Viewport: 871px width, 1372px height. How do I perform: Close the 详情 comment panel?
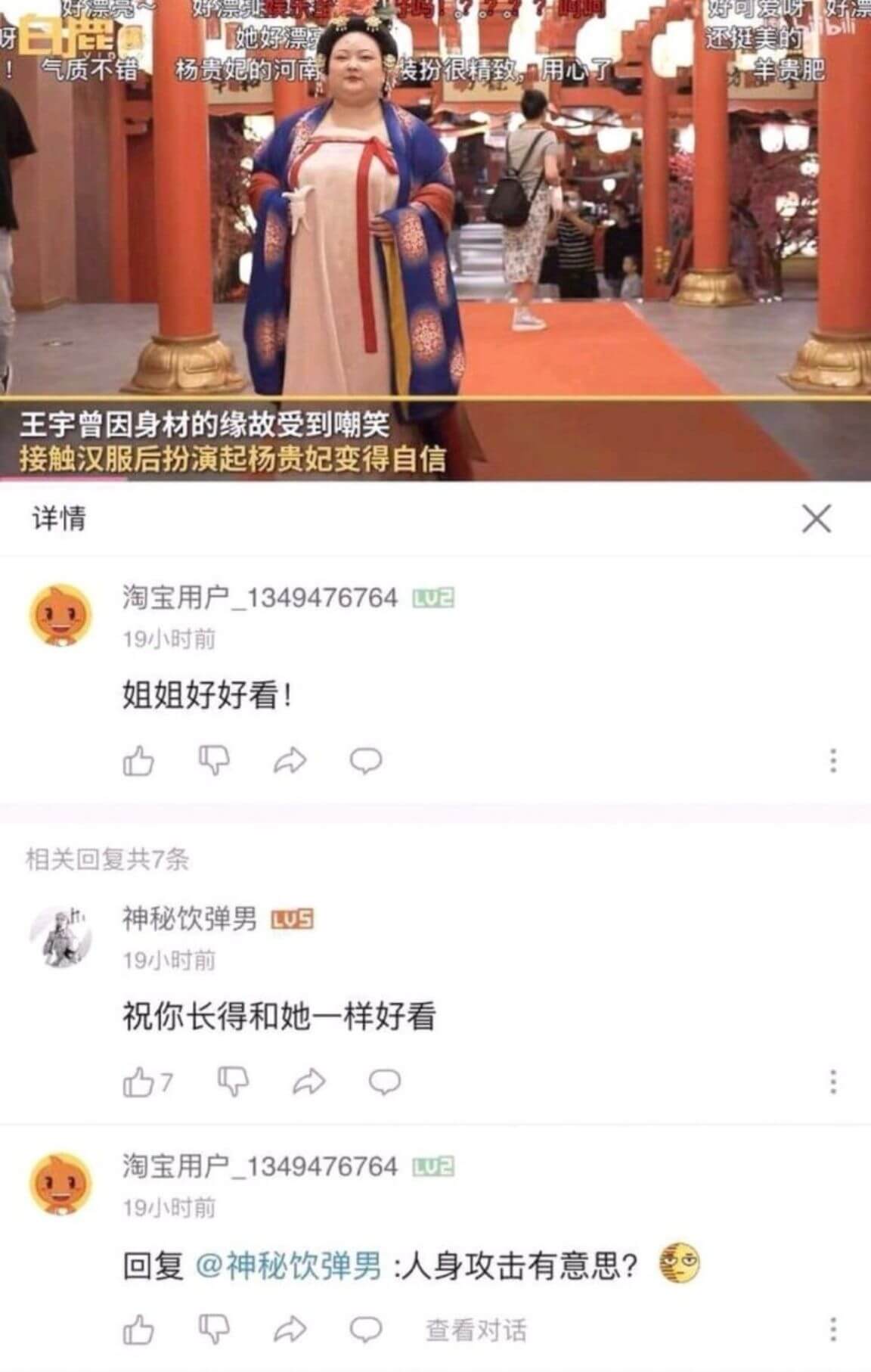click(x=816, y=519)
